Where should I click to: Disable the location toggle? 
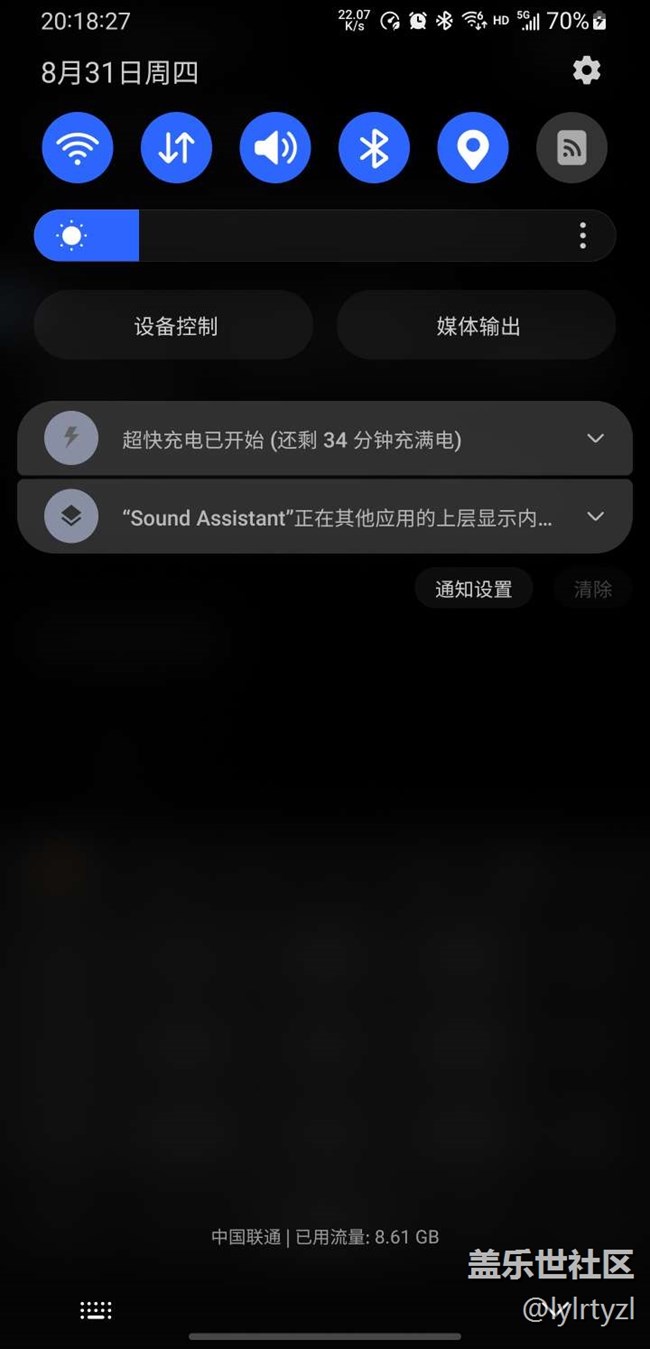473,148
